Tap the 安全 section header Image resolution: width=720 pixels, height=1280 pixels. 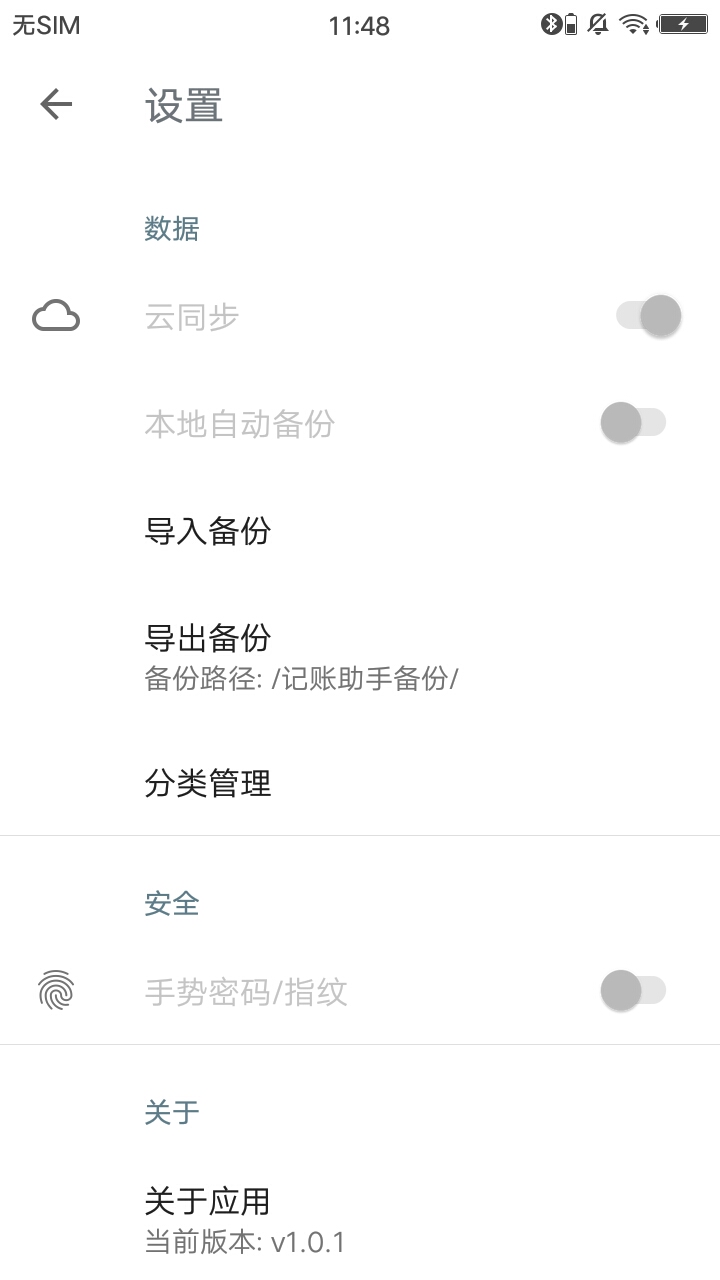click(x=171, y=903)
